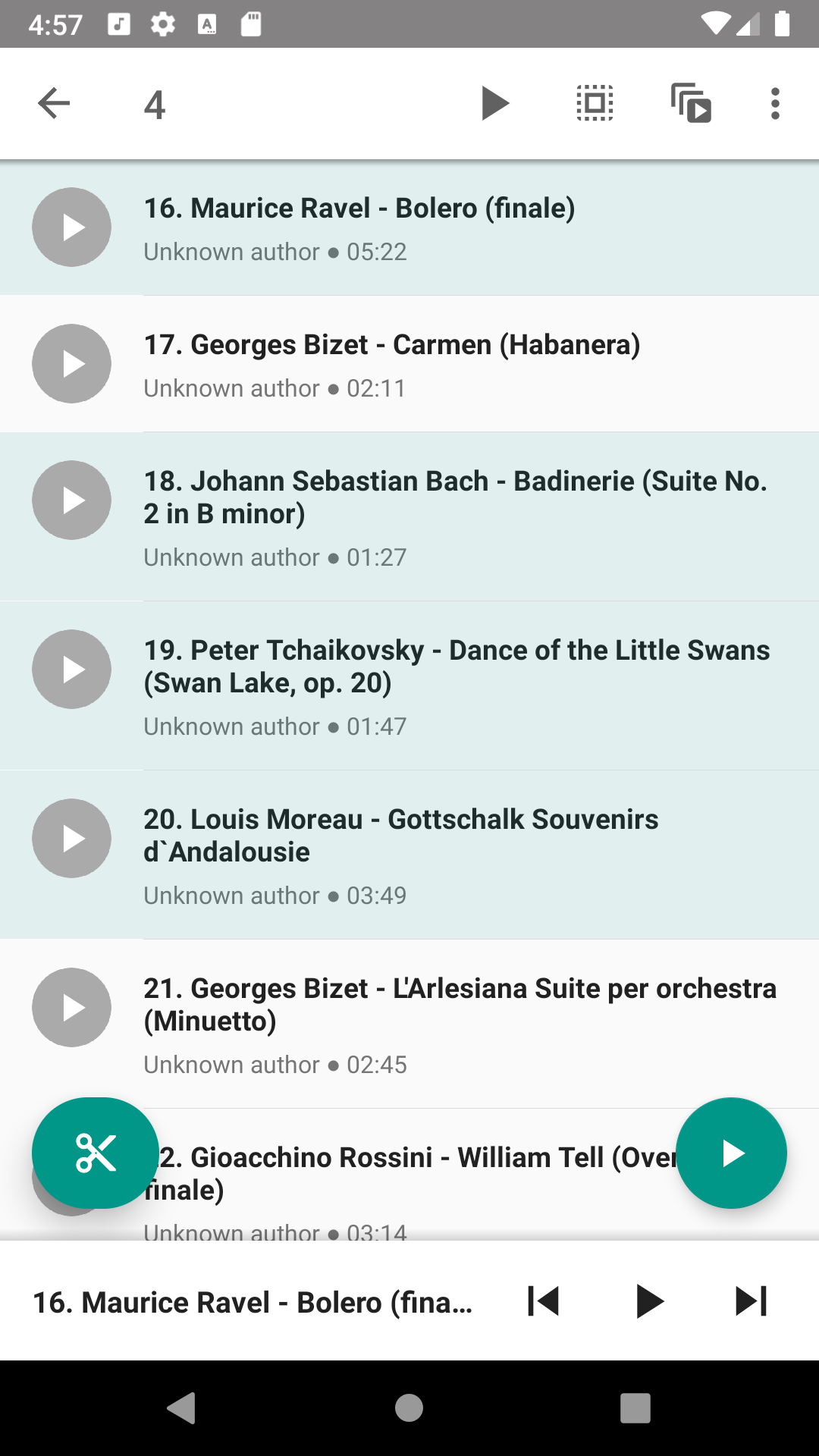Open the multi-play queue icon near the toolbar
Screen dimensions: 819x1456
(689, 103)
